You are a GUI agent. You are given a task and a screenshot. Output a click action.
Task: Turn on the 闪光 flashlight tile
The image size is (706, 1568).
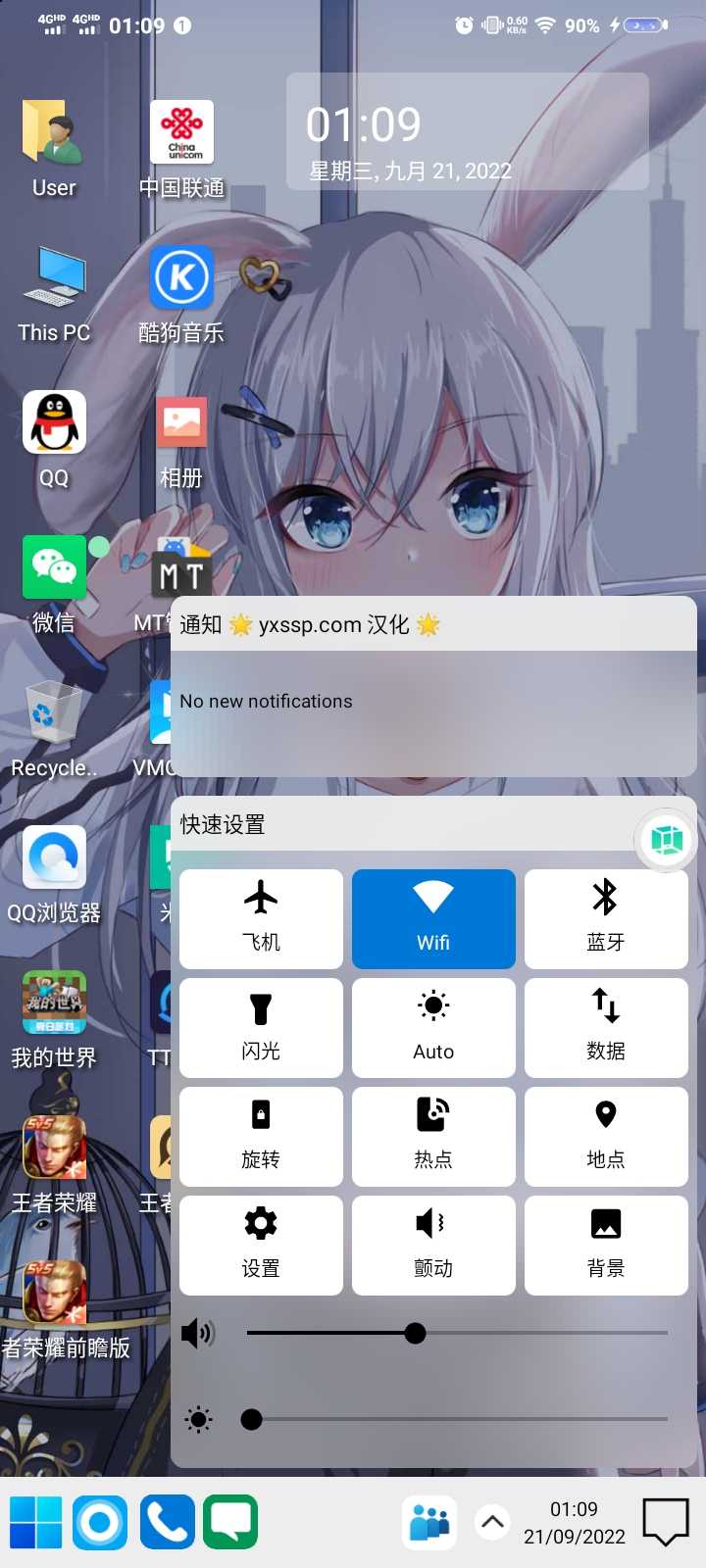point(261,1027)
